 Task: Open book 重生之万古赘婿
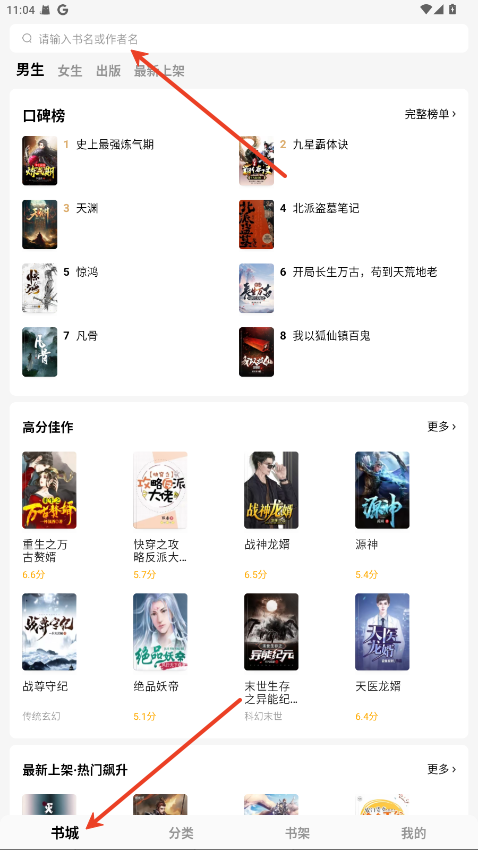tap(49, 516)
